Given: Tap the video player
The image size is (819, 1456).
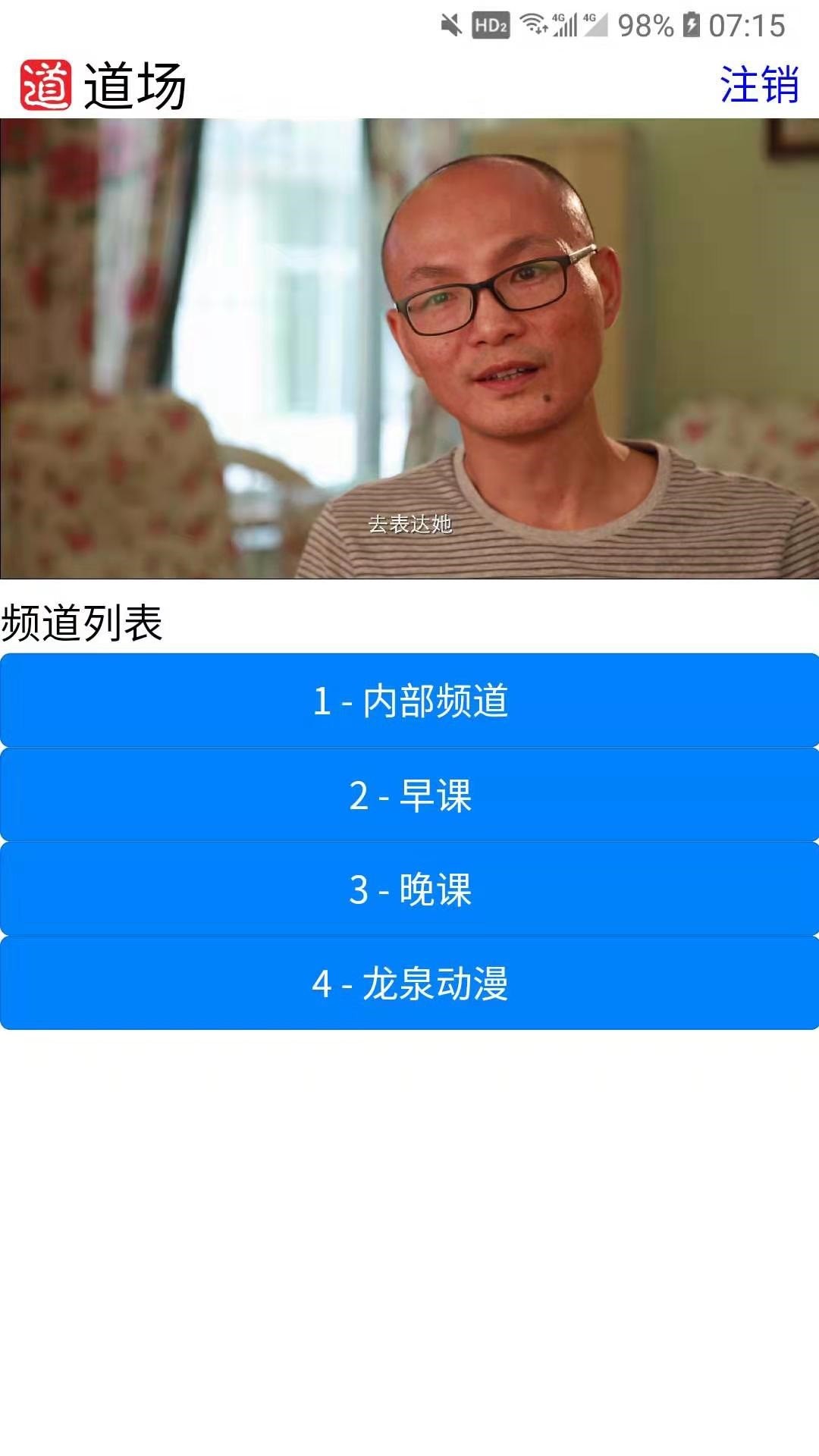Looking at the screenshot, I should pos(409,349).
